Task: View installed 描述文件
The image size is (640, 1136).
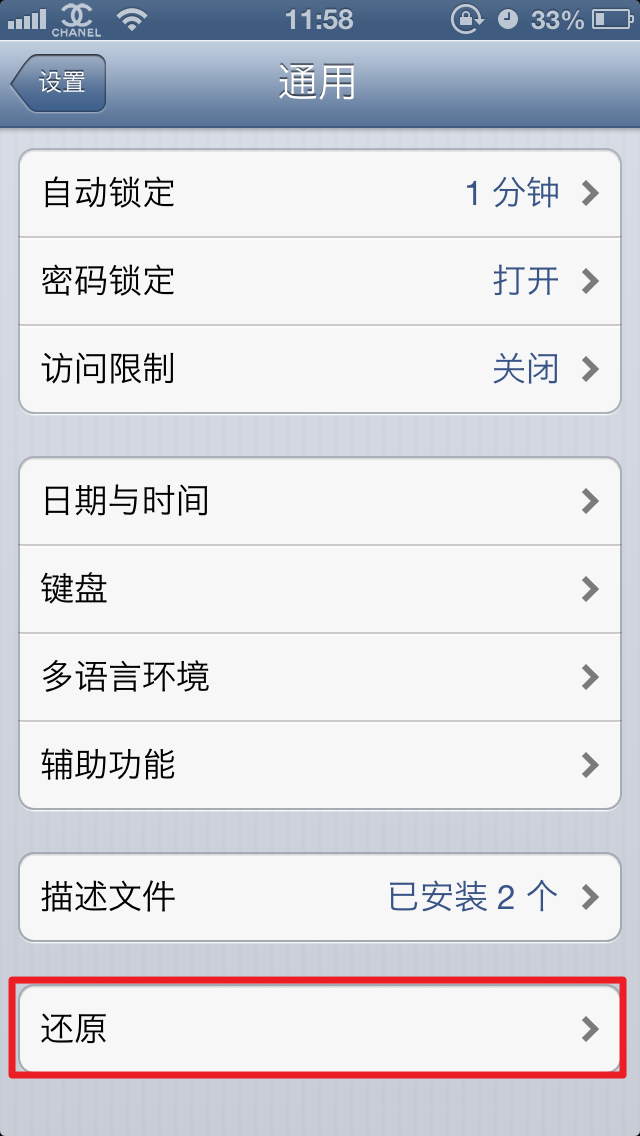Action: [x=320, y=897]
